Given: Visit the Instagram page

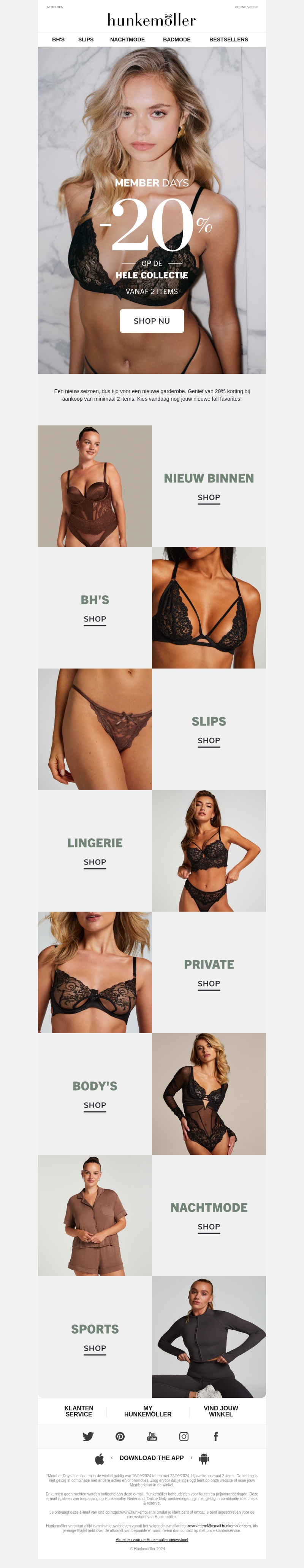Looking at the screenshot, I should 184,1437.
